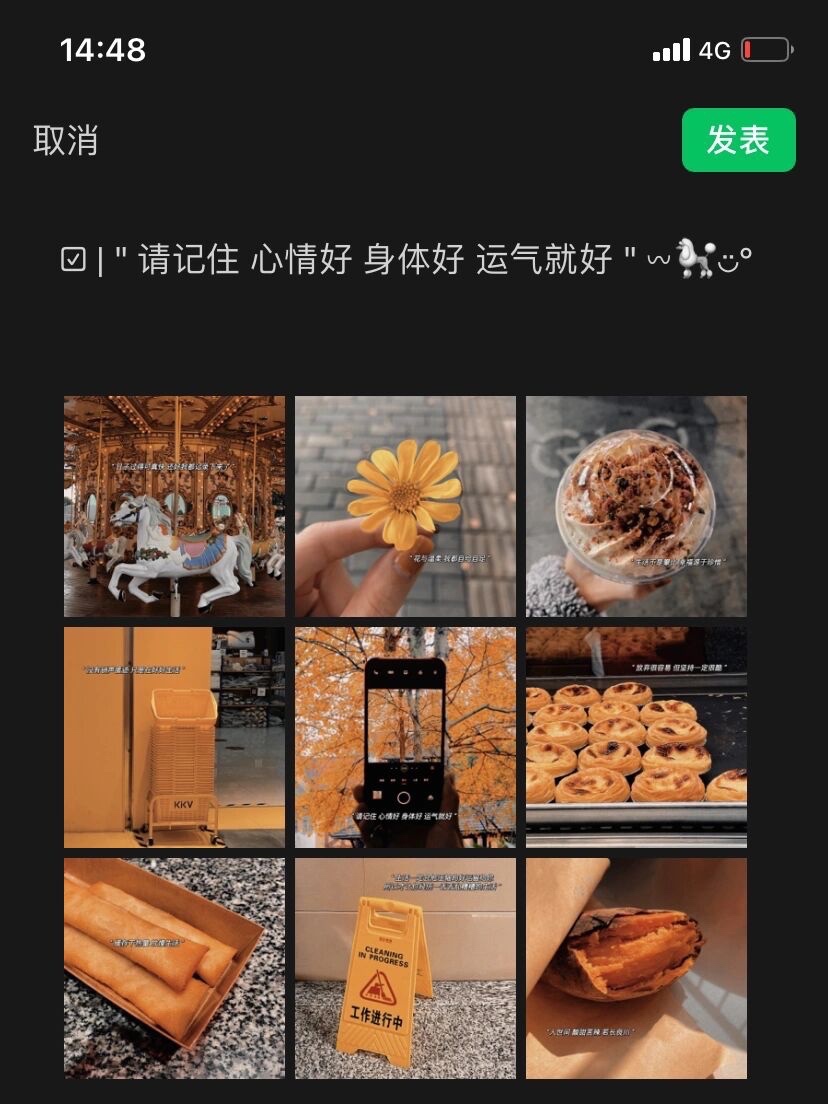Open the yellow cleaning sign photo
This screenshot has width=828, height=1104.
[406, 968]
